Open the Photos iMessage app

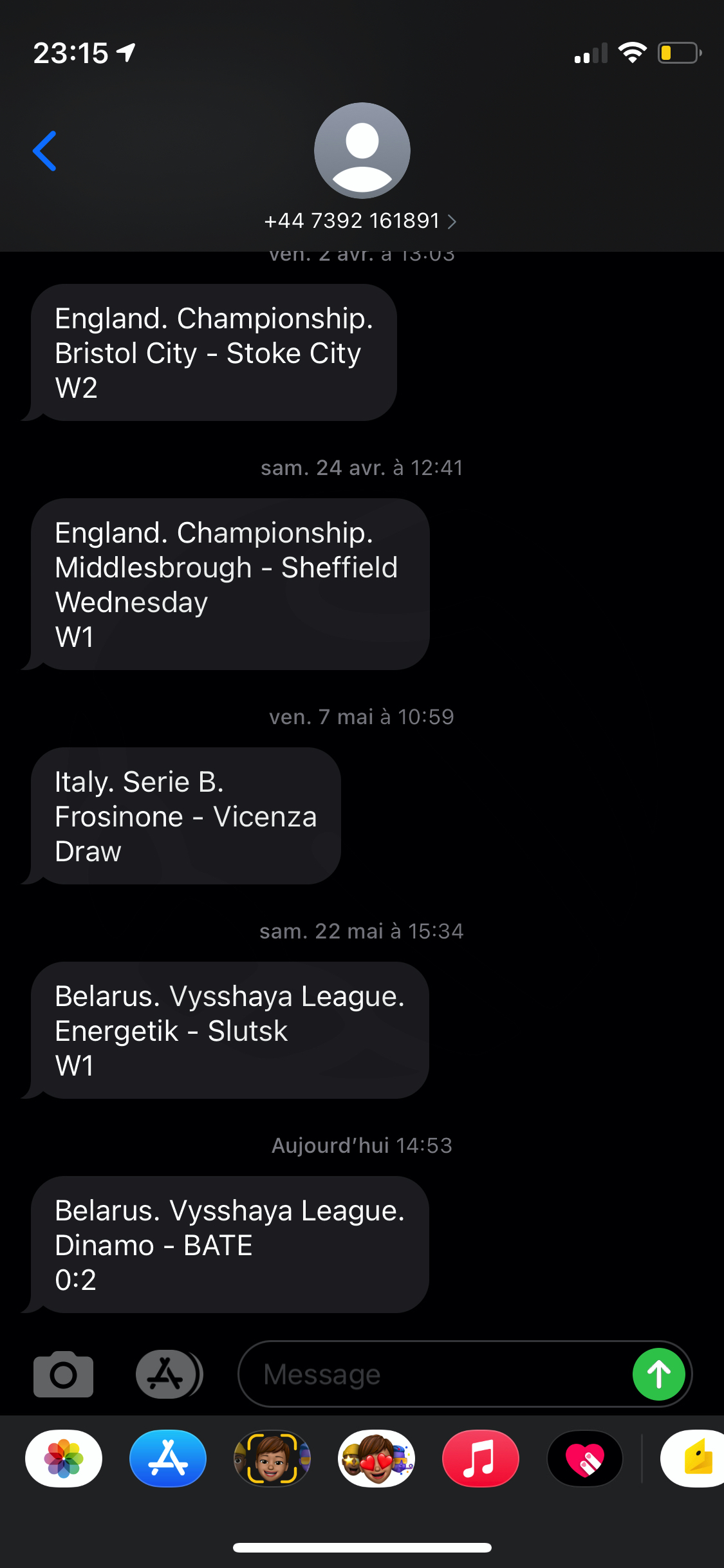point(64,1459)
